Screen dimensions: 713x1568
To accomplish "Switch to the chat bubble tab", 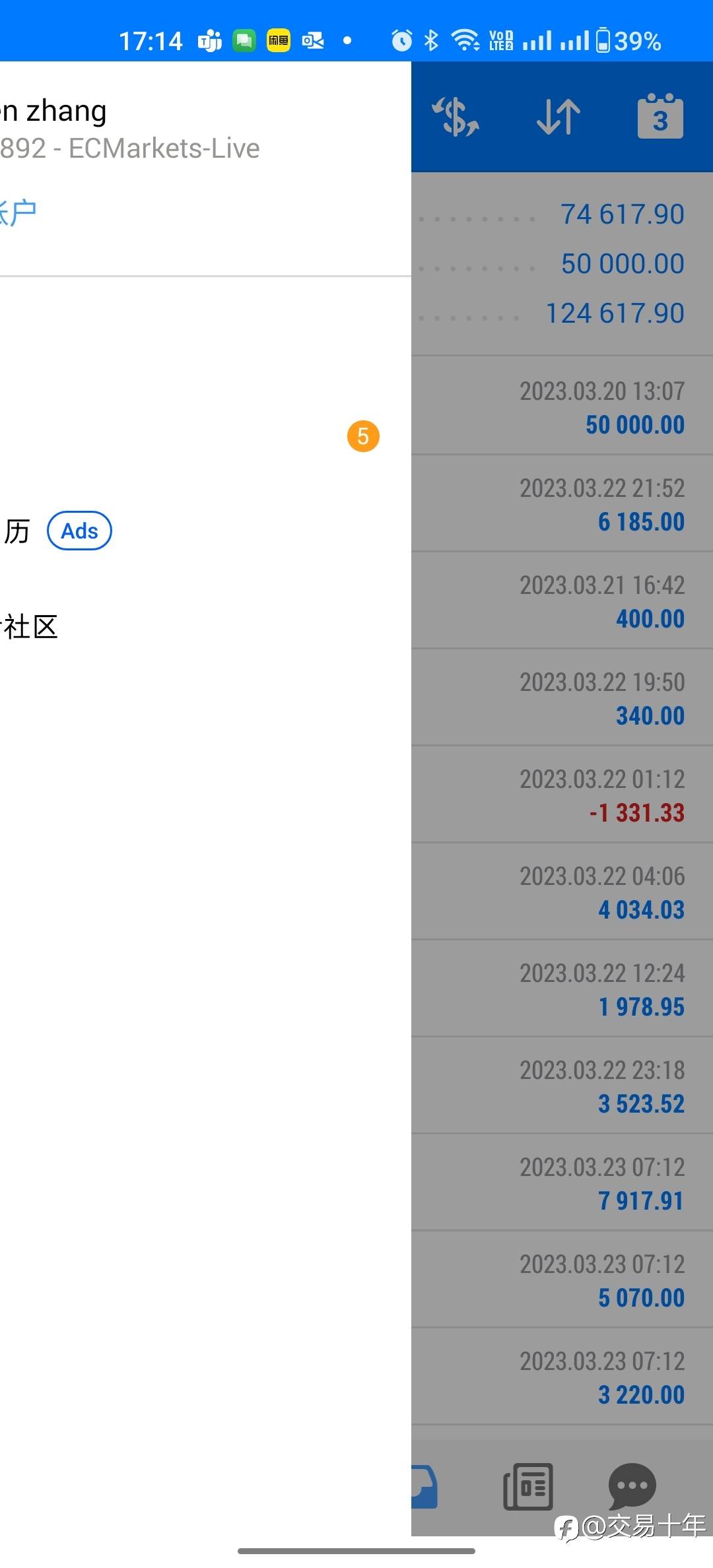I will point(632,1486).
